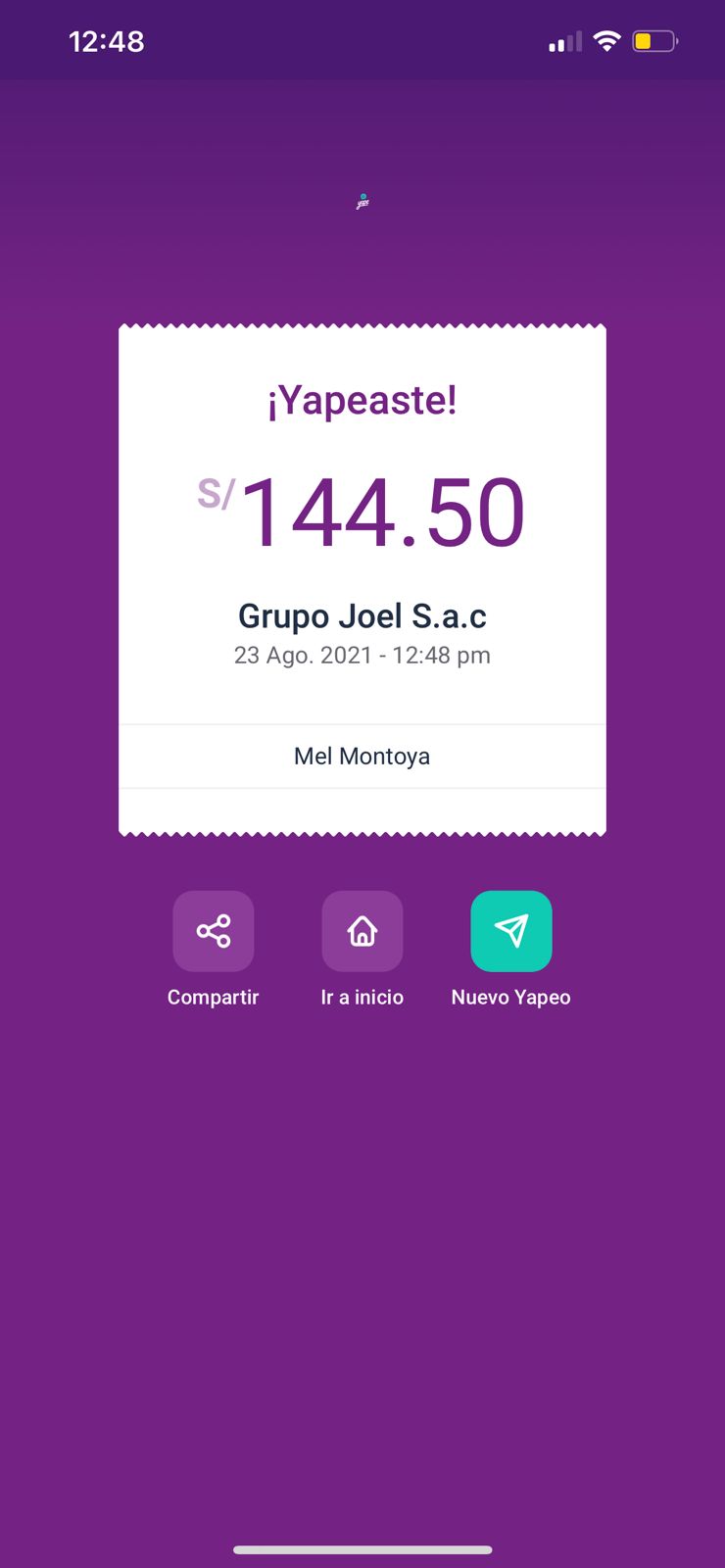Go to inicio home screen
725x1568 pixels.
coord(362,931)
